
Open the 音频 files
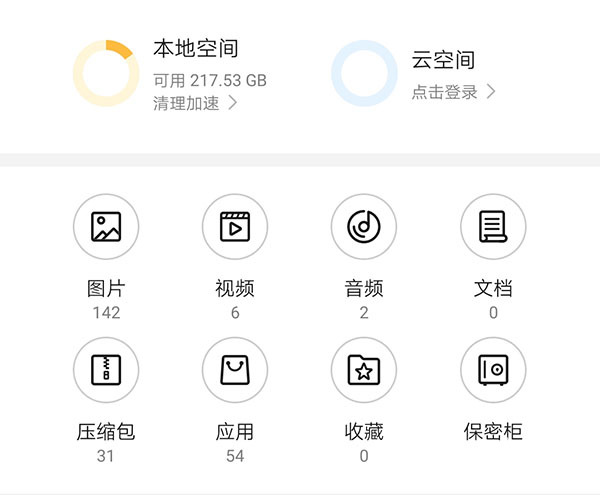364,227
